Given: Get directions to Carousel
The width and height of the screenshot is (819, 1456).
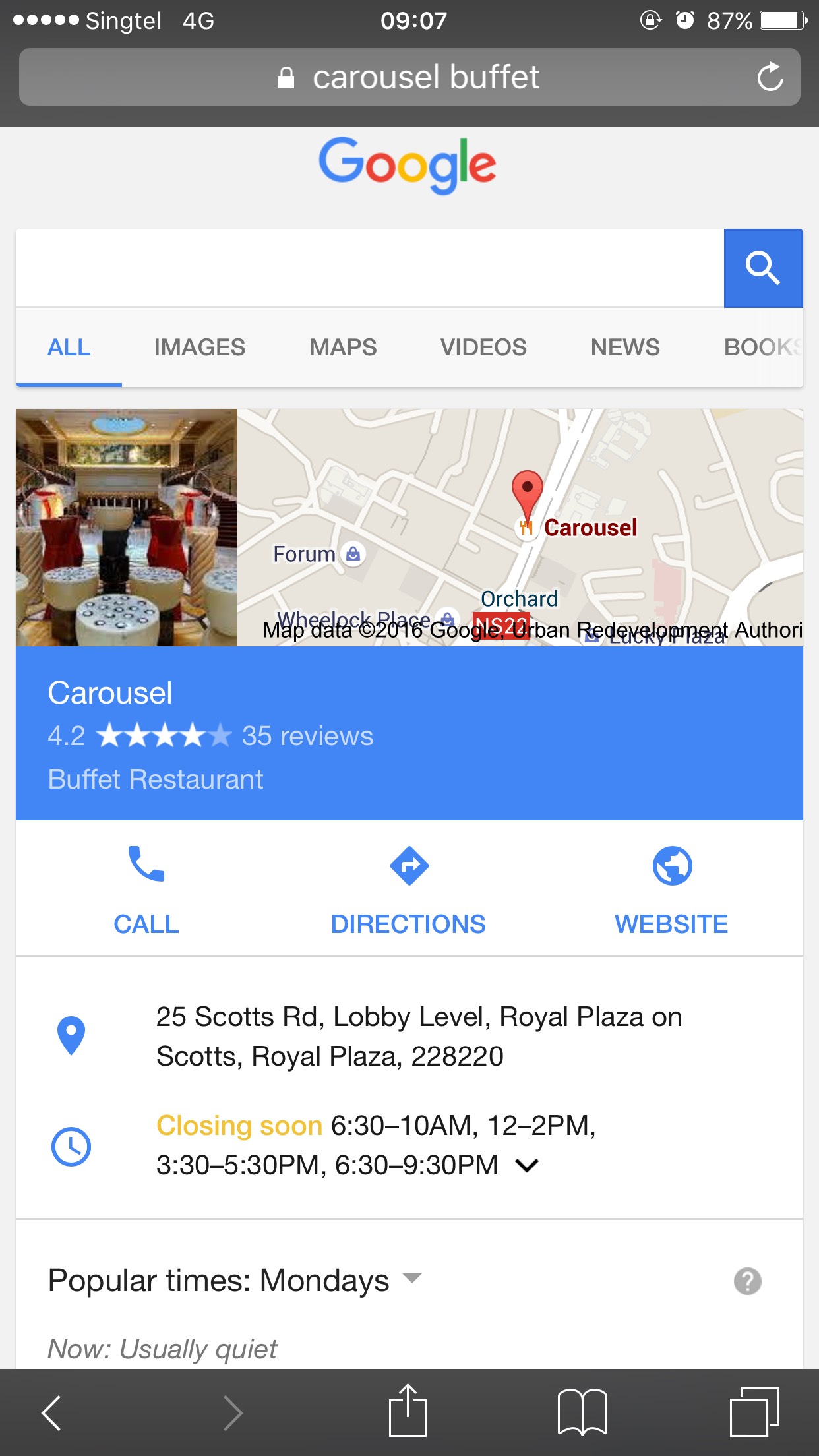Looking at the screenshot, I should pyautogui.click(x=408, y=889).
